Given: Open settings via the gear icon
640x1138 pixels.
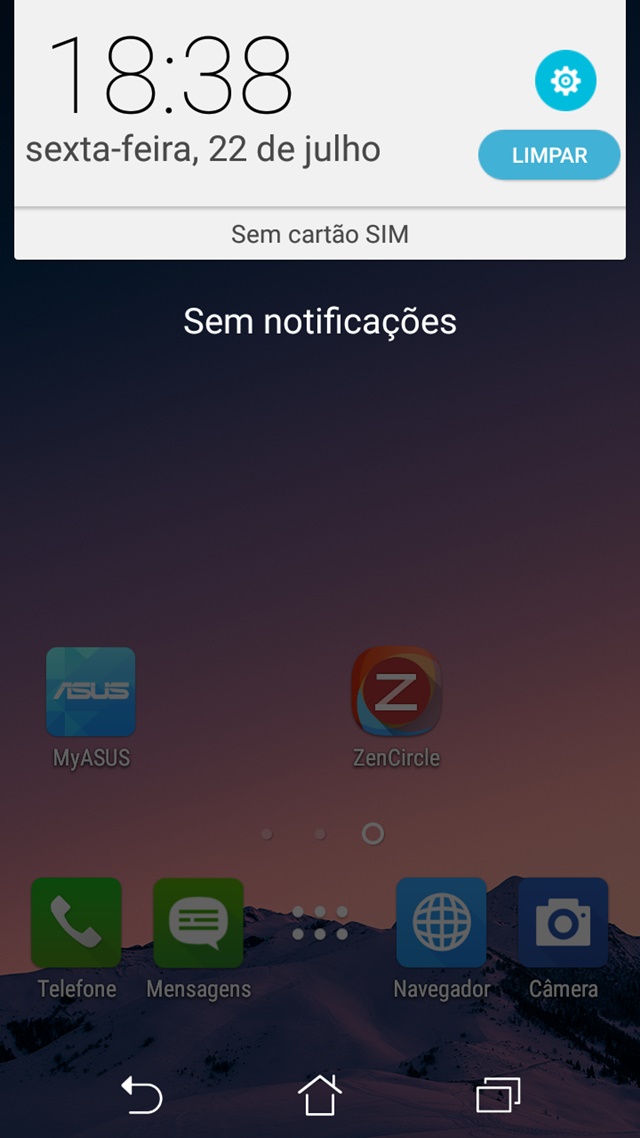Looking at the screenshot, I should pos(565,81).
